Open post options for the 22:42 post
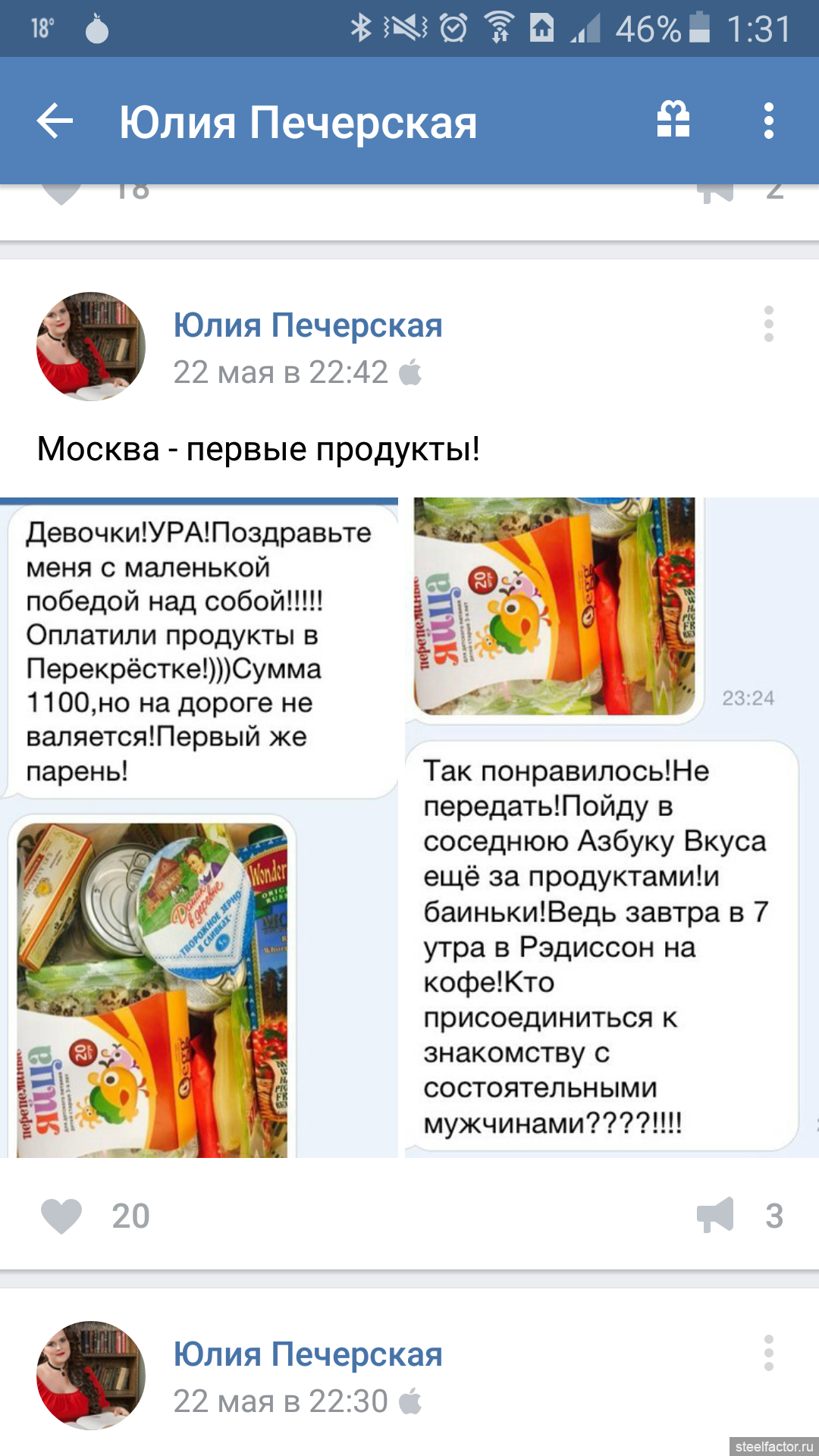This screenshot has height=1456, width=819. point(769,324)
